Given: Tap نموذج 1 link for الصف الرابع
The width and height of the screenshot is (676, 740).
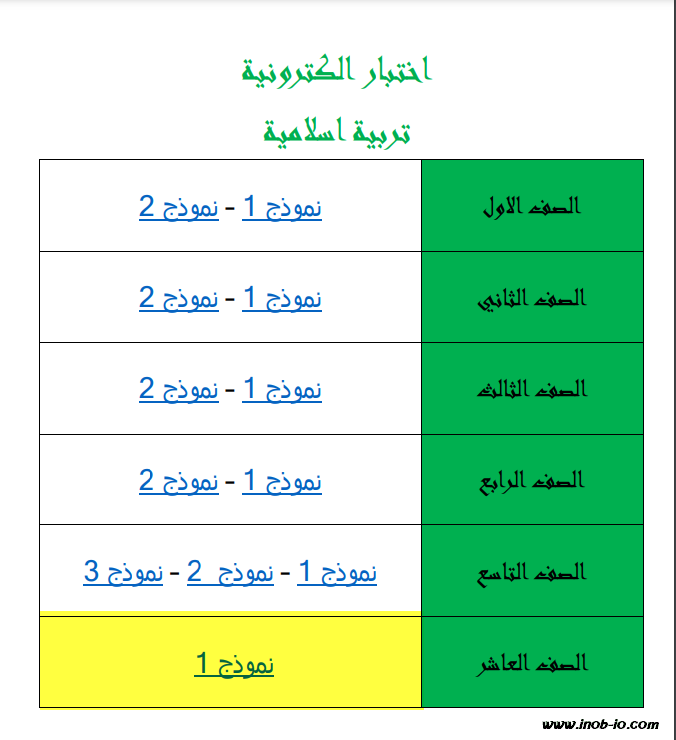Looking at the screenshot, I should pyautogui.click(x=282, y=482).
